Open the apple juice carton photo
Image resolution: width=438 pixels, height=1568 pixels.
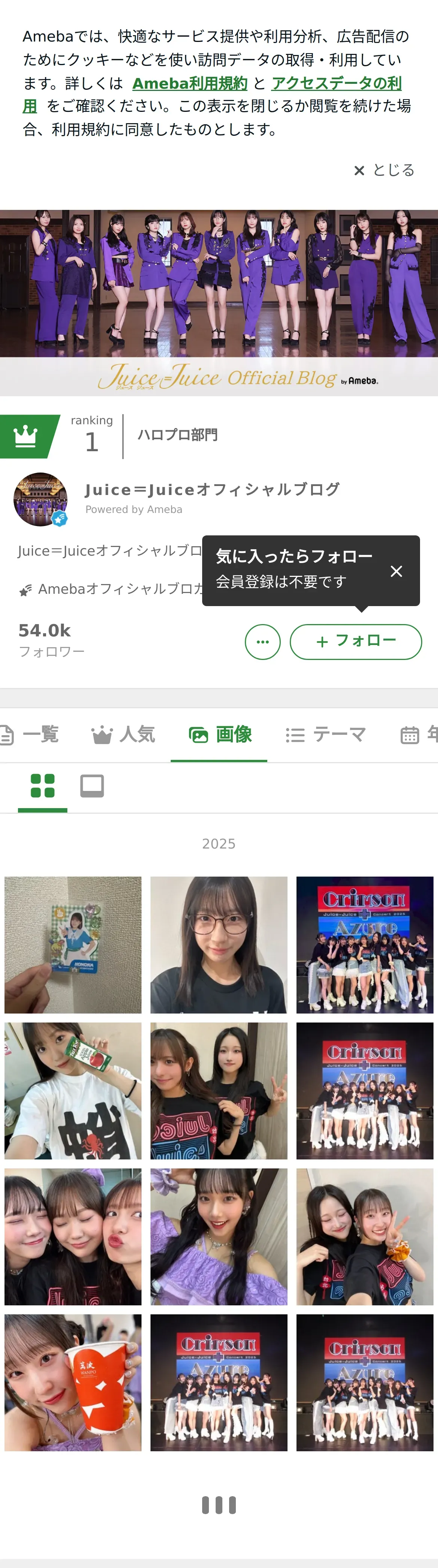(x=73, y=1091)
